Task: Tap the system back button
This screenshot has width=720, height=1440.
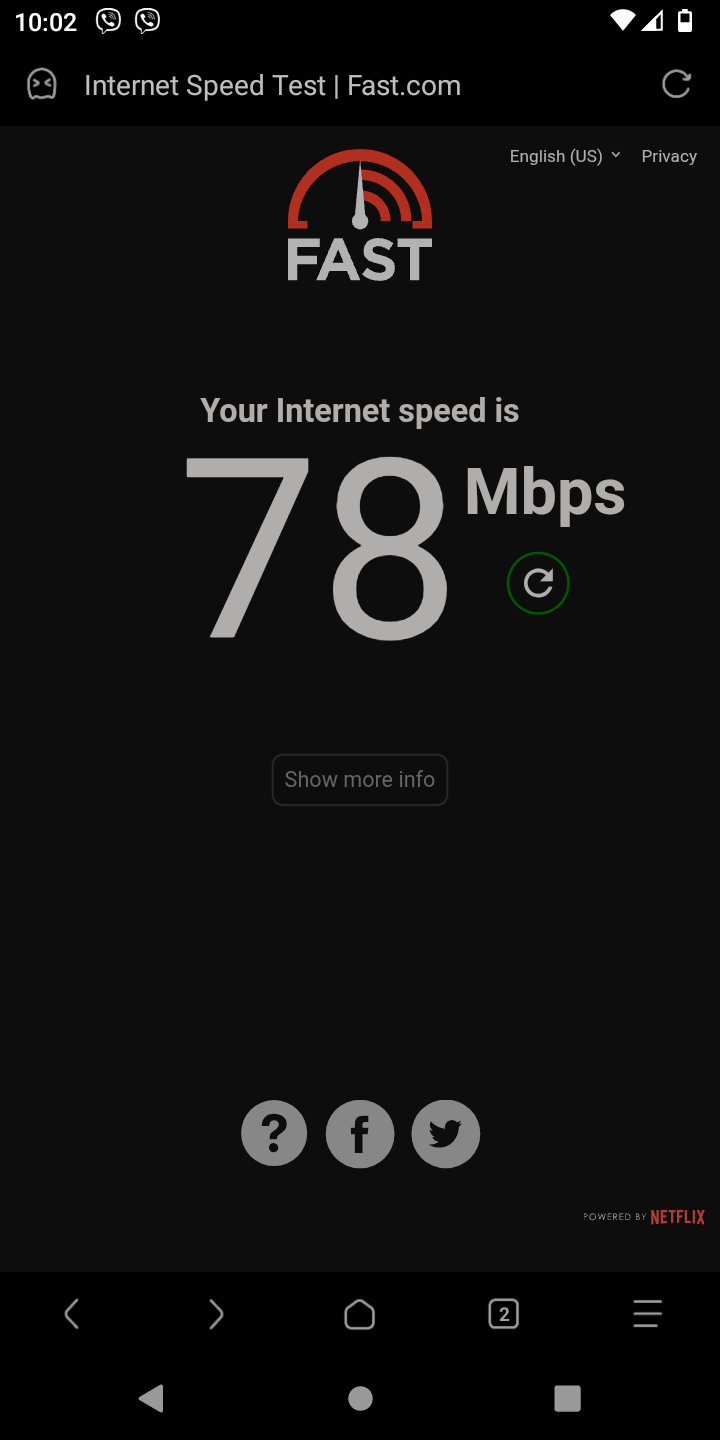Action: 152,1398
